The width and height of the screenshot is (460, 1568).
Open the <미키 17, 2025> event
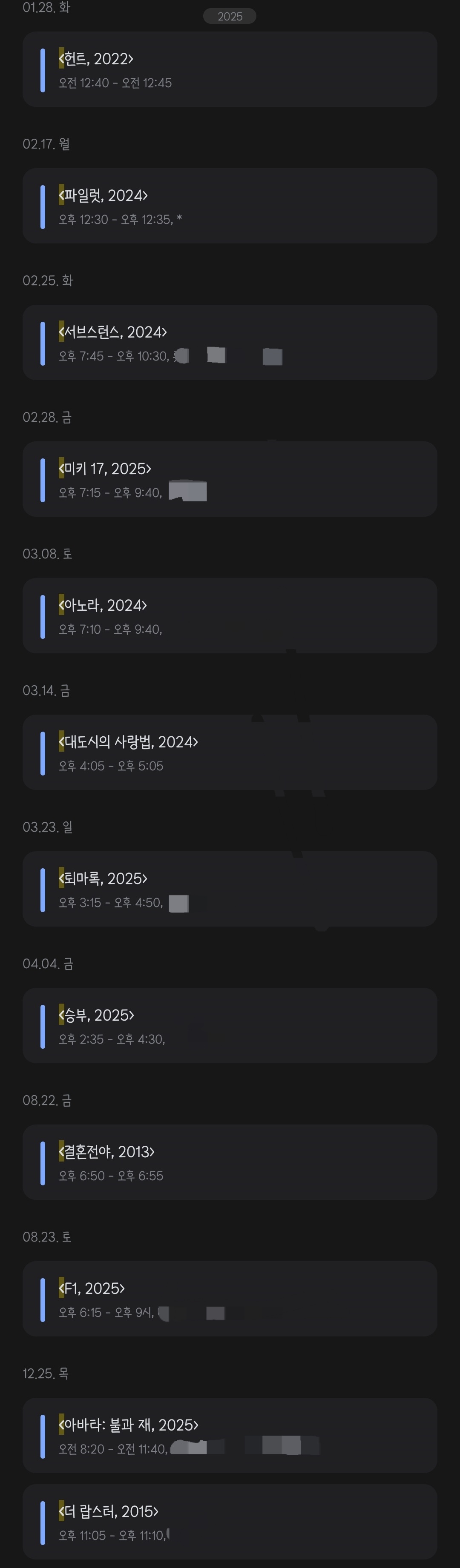pyautogui.click(x=230, y=479)
